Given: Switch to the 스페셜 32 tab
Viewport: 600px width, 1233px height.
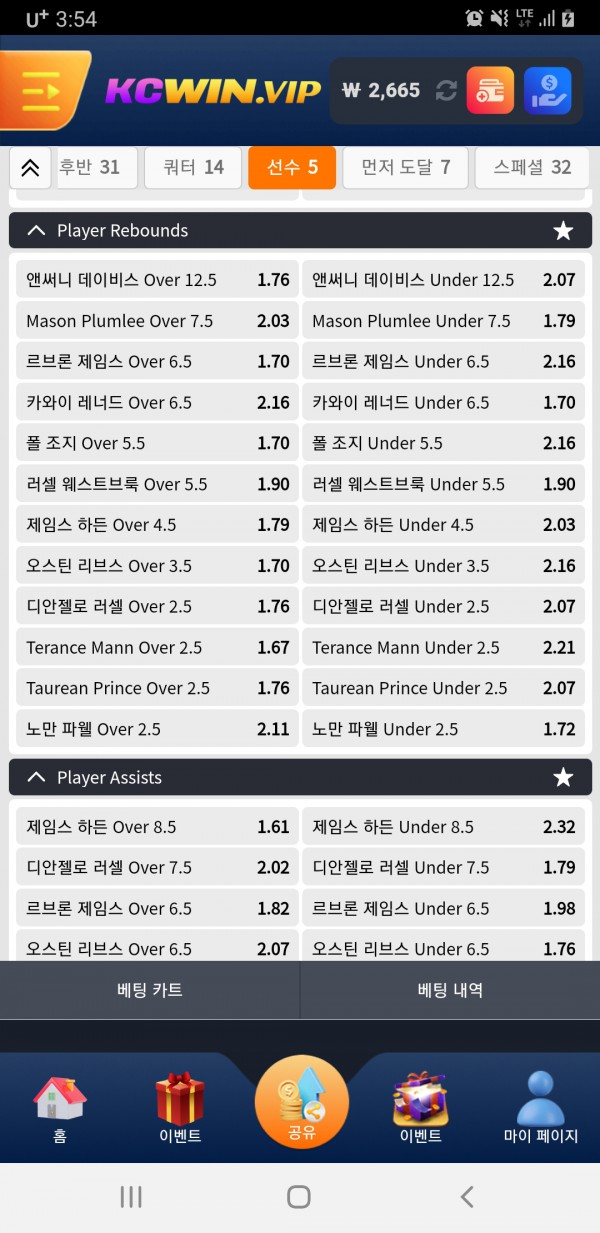Looking at the screenshot, I should [532, 167].
